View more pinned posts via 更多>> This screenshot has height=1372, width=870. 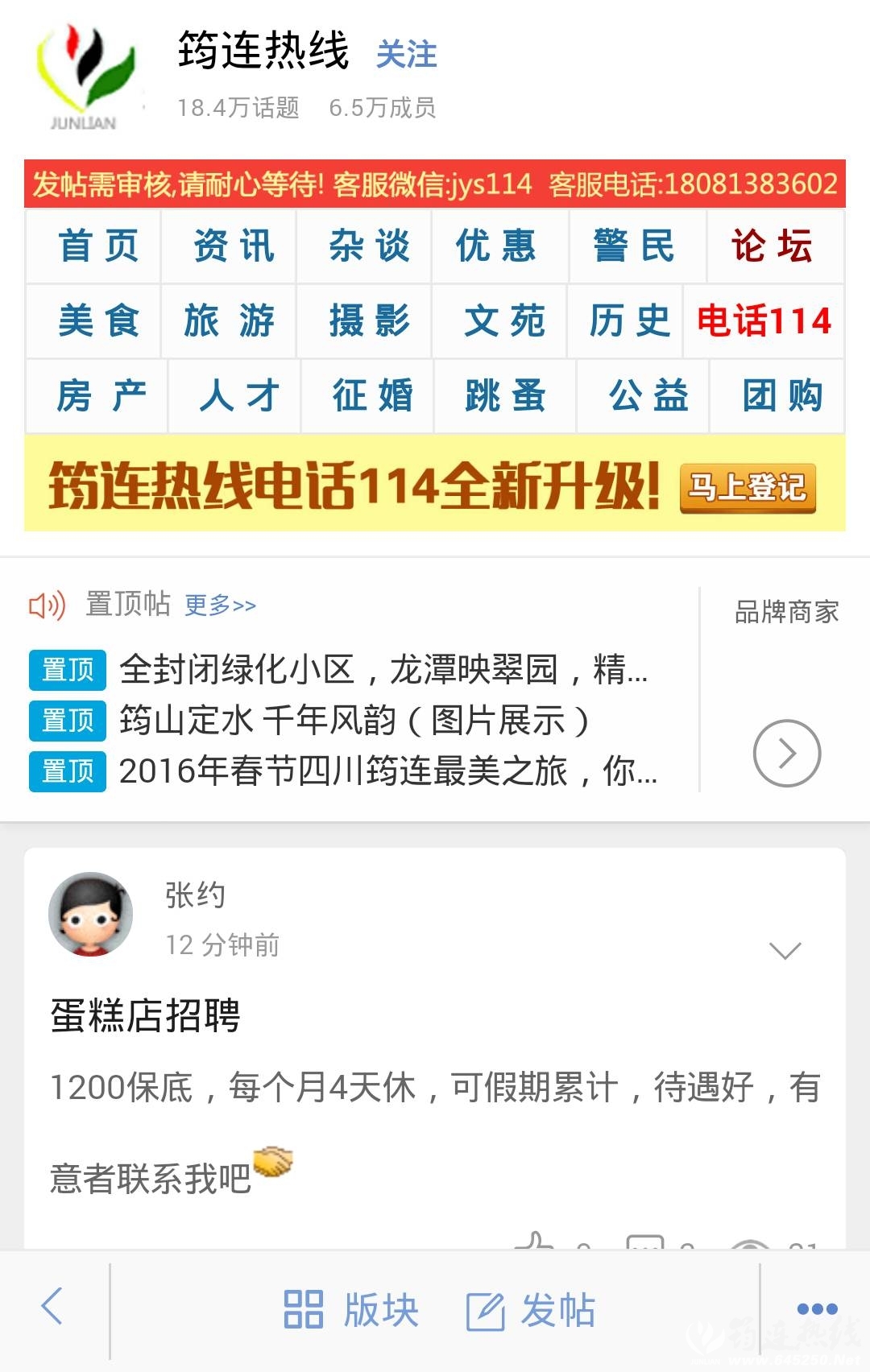(220, 605)
